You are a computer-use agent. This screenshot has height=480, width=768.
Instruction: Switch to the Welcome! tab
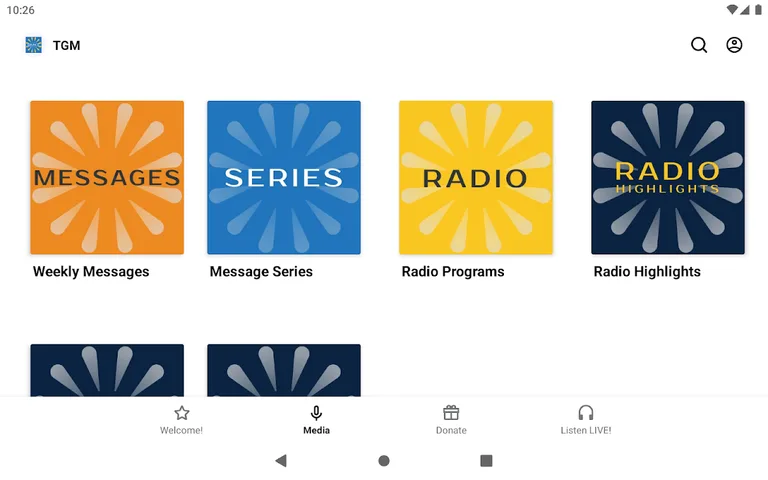181,420
